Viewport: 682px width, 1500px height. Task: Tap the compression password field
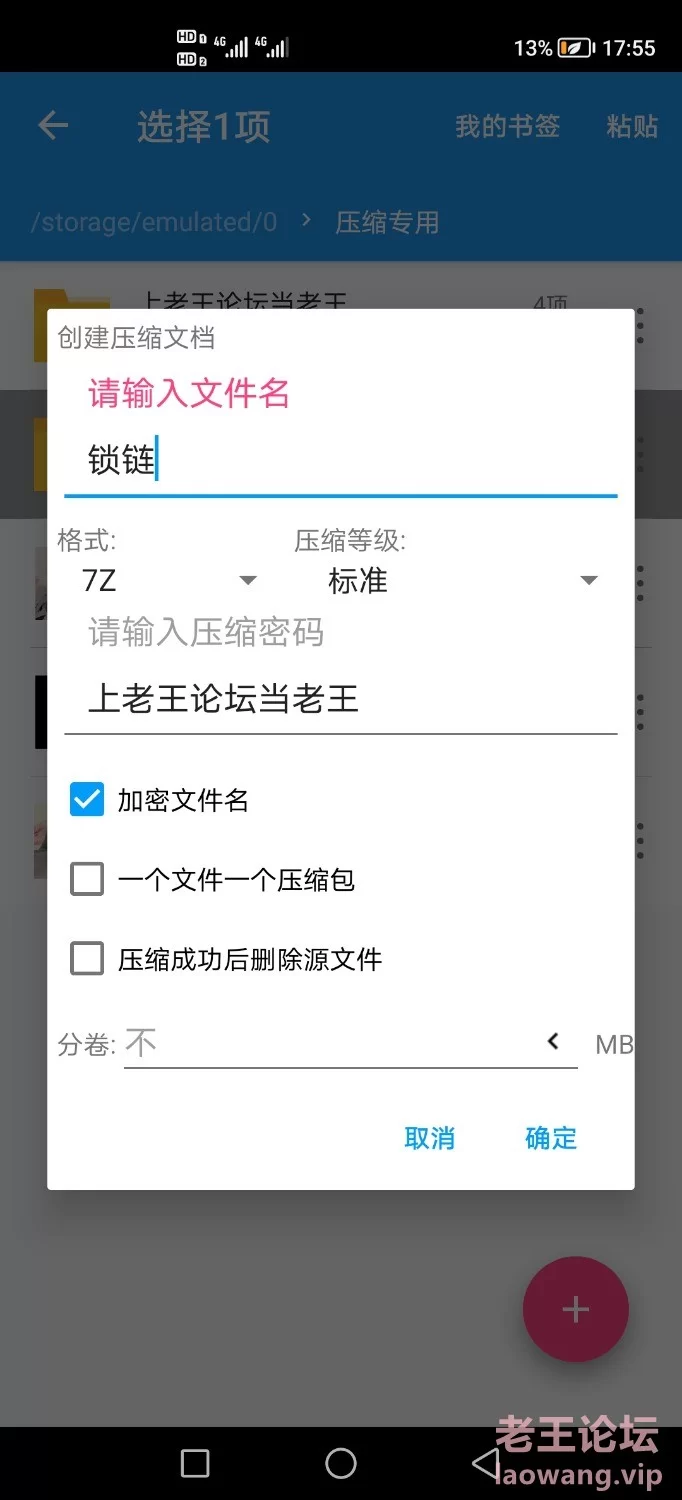coord(340,699)
